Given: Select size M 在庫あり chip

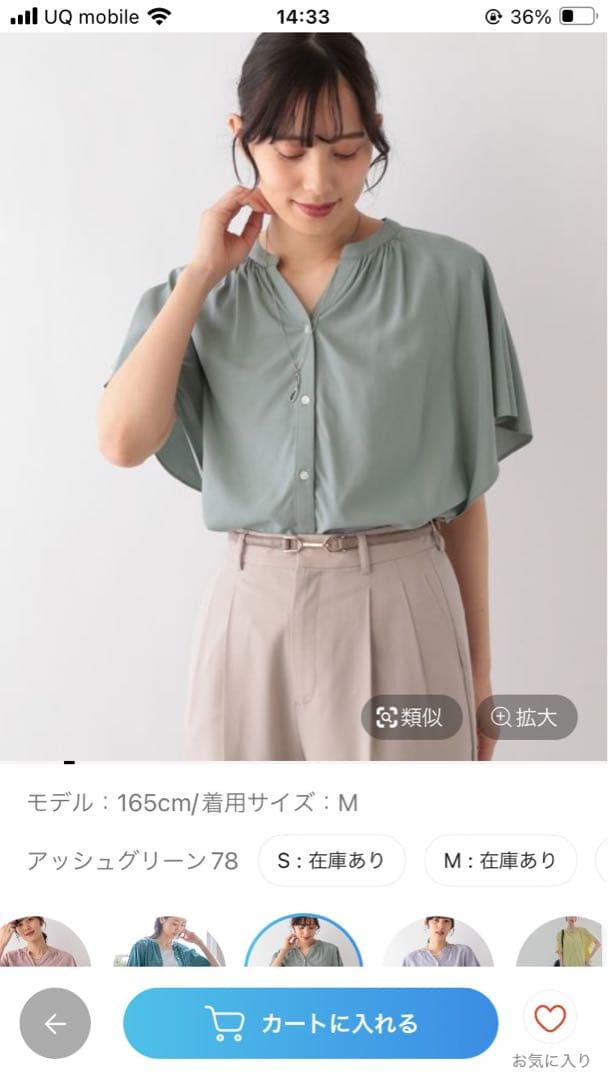Looking at the screenshot, I should [500, 860].
